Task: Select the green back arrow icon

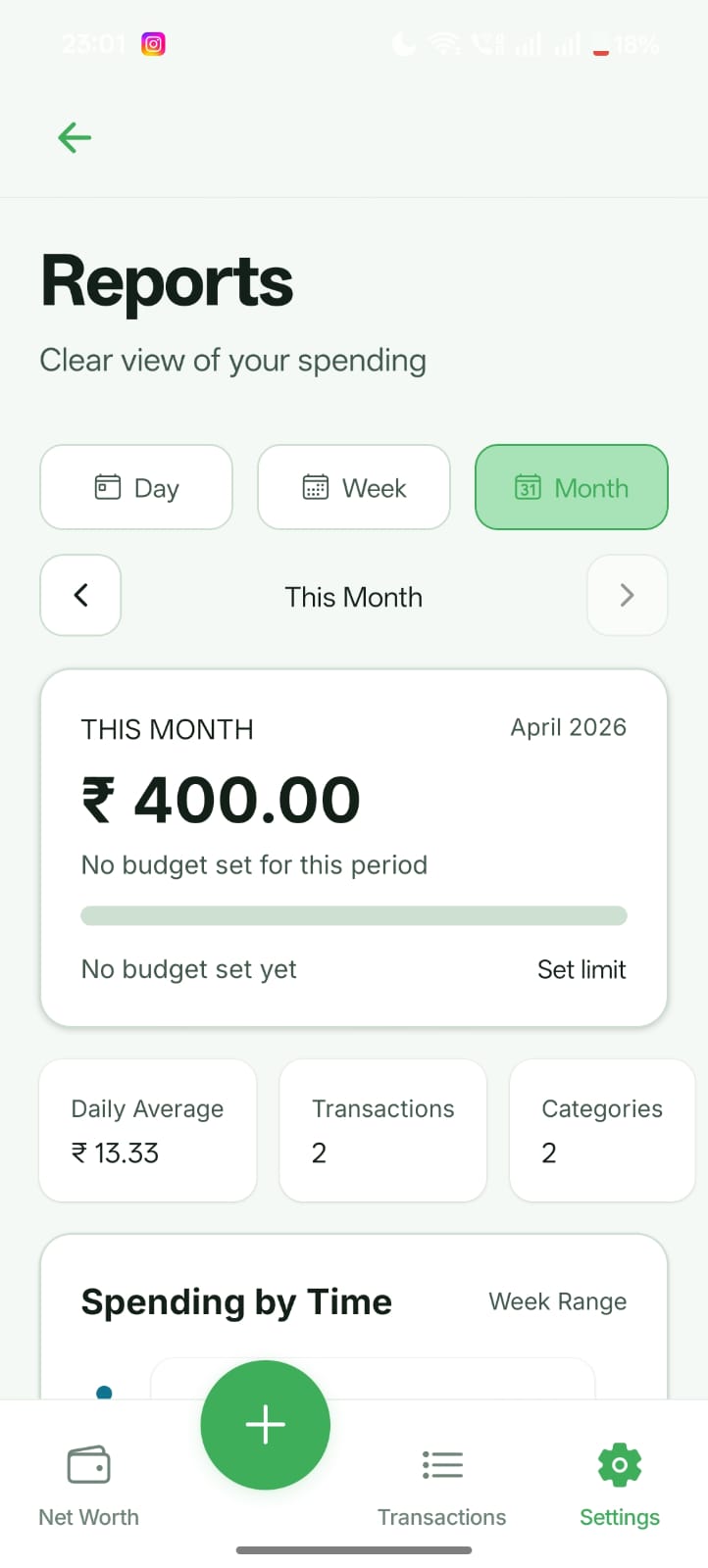Action: click(75, 137)
